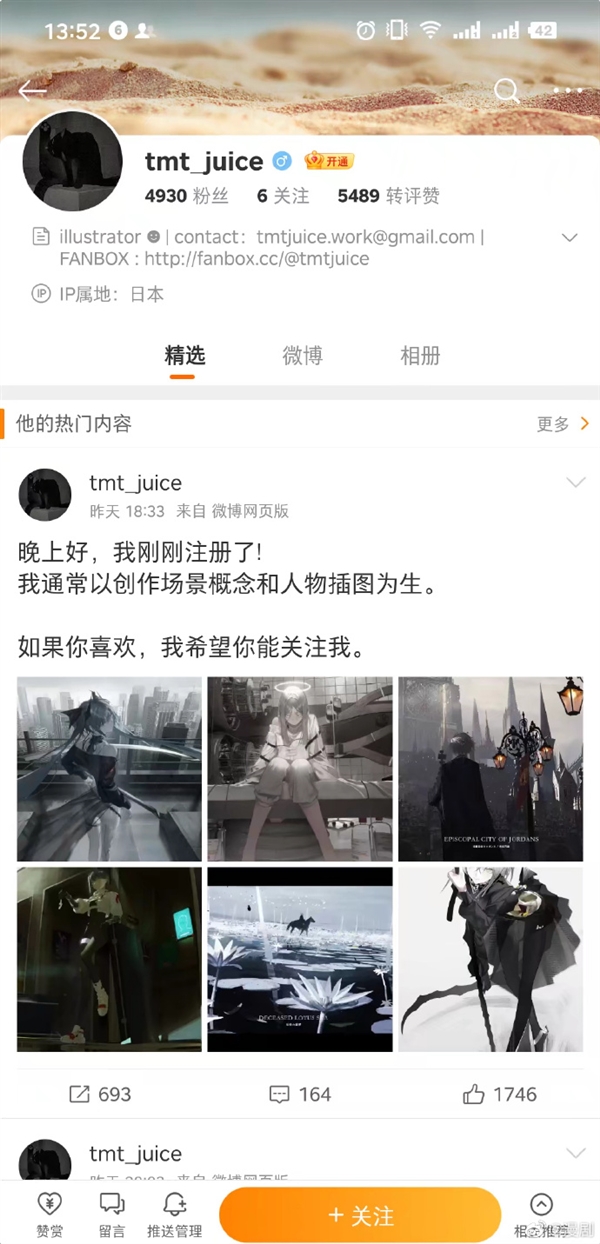The image size is (600, 1244).
Task: Open the white lotus artwork image
Action: coord(300,959)
